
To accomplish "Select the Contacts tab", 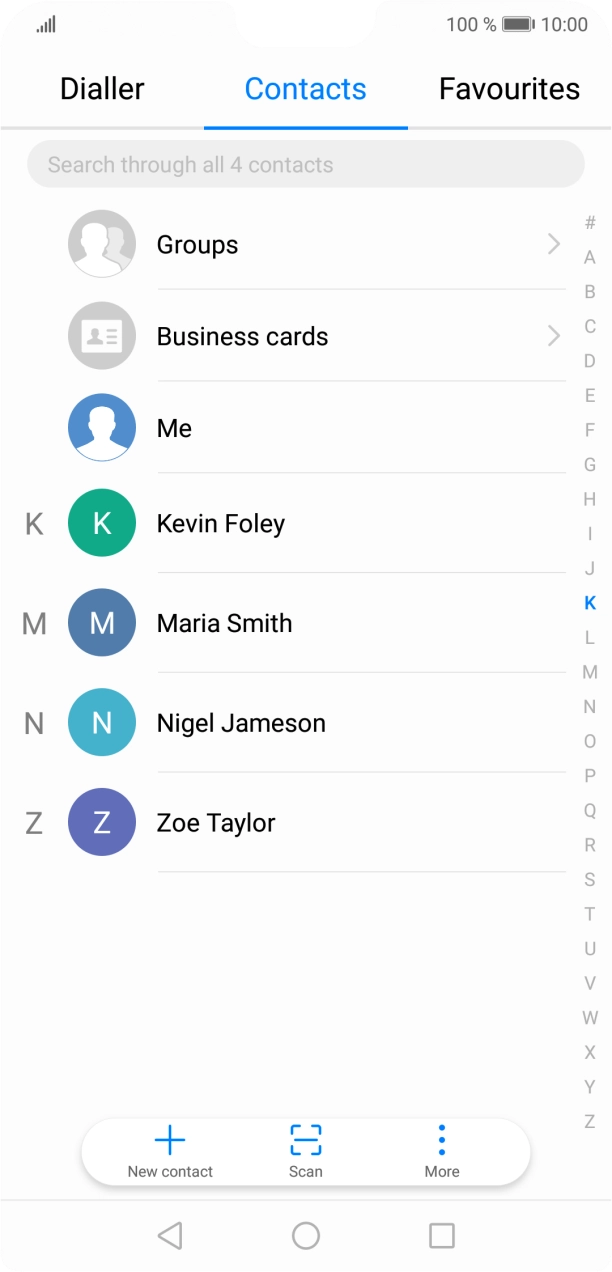I will pos(305,89).
